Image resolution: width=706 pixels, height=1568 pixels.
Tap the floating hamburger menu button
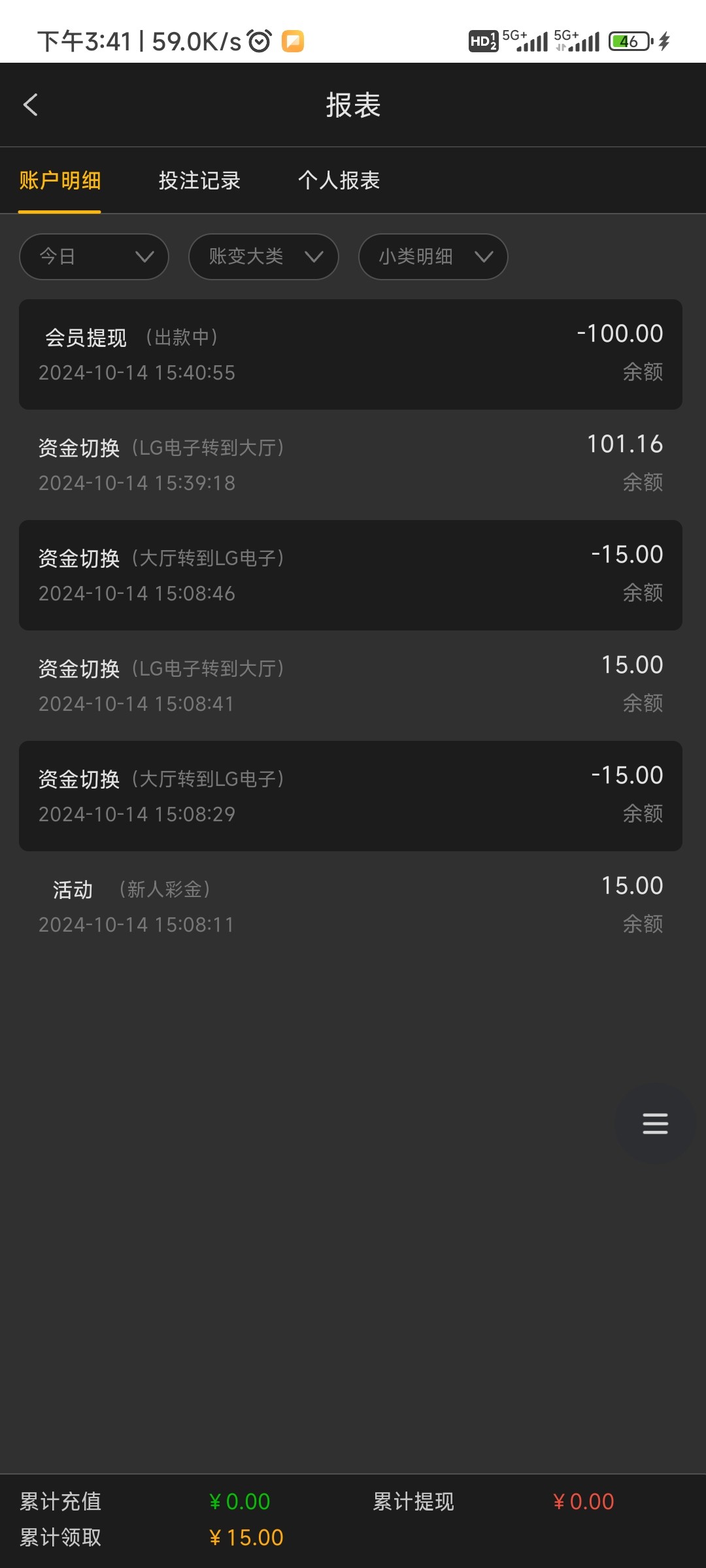(655, 1123)
